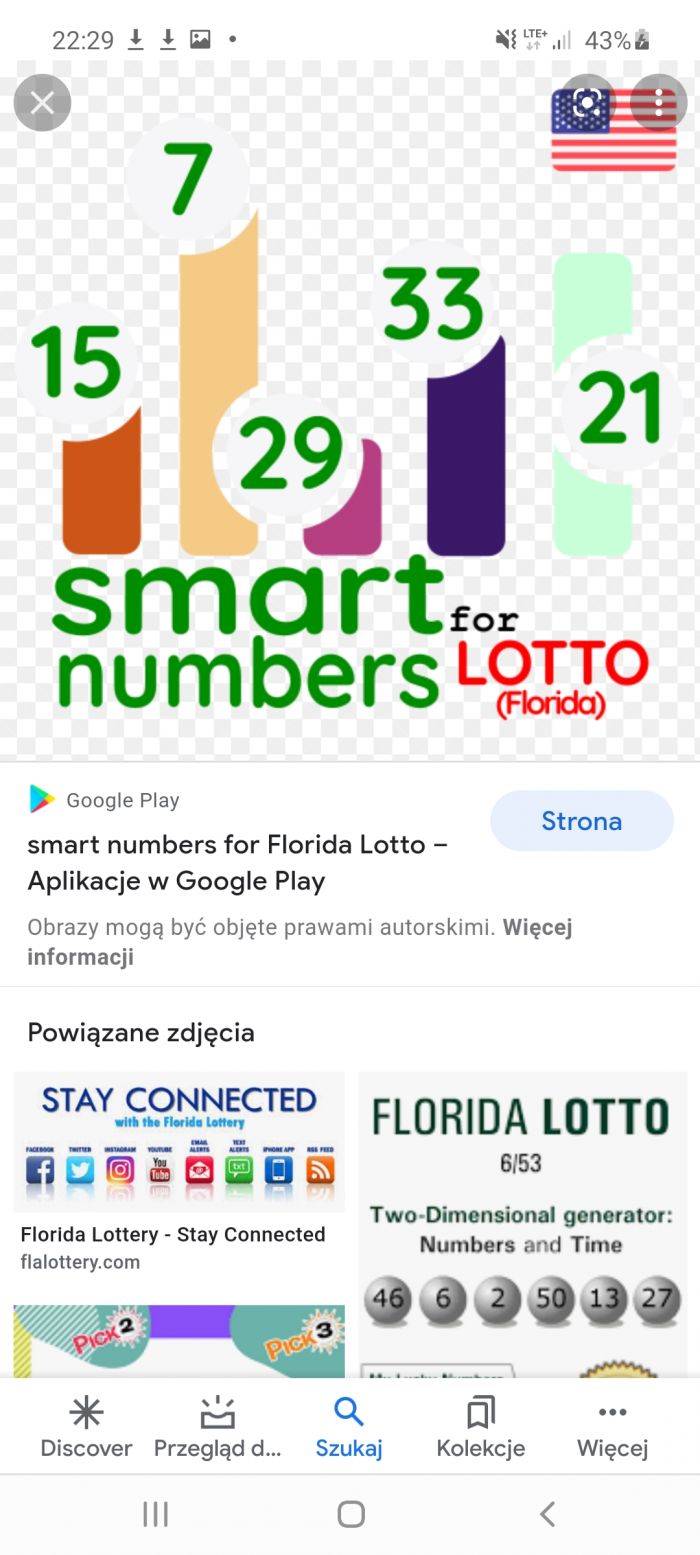
Task: Go to the system home screen
Action: [350, 1514]
